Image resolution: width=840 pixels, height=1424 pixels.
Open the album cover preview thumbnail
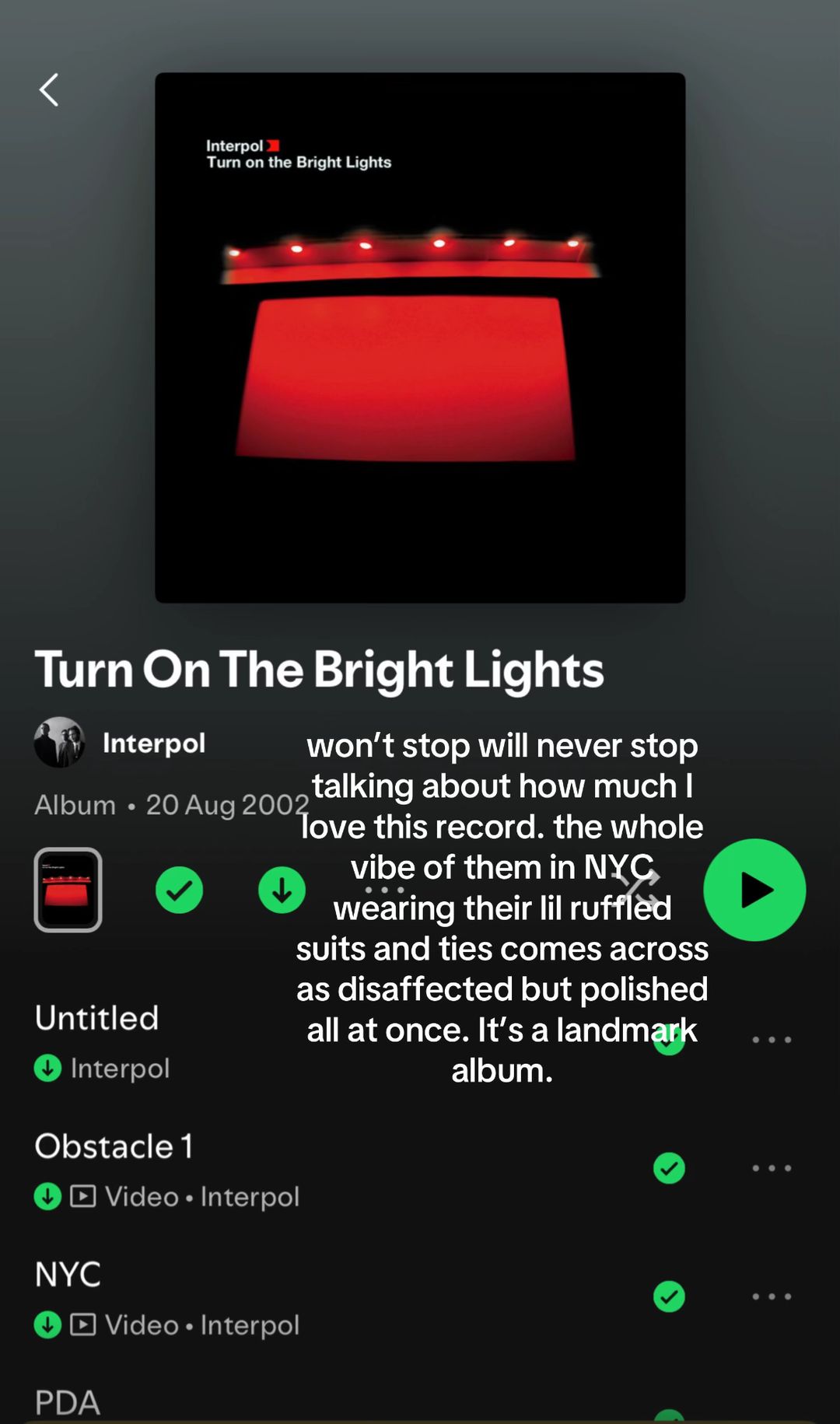coord(68,890)
